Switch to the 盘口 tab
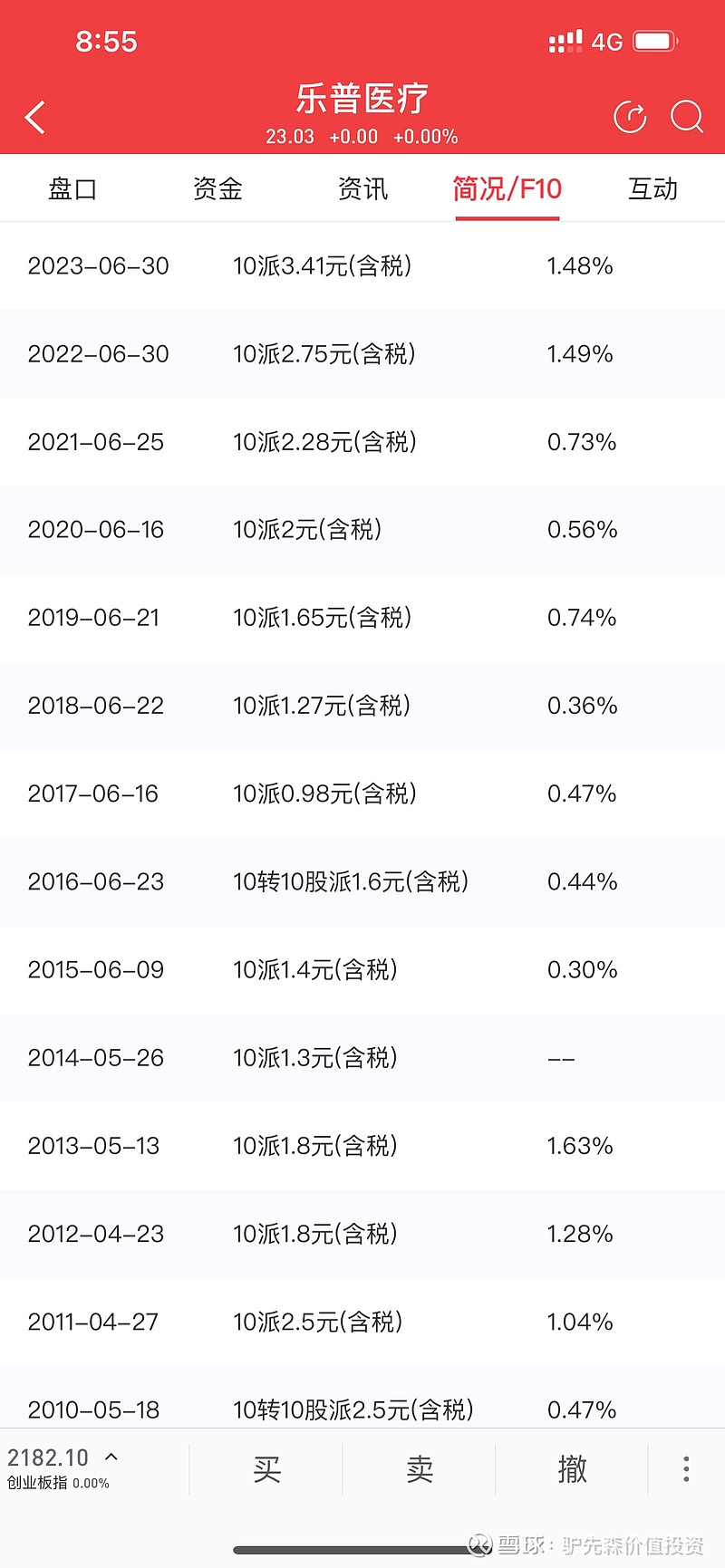This screenshot has width=725, height=1568. pos(72,188)
